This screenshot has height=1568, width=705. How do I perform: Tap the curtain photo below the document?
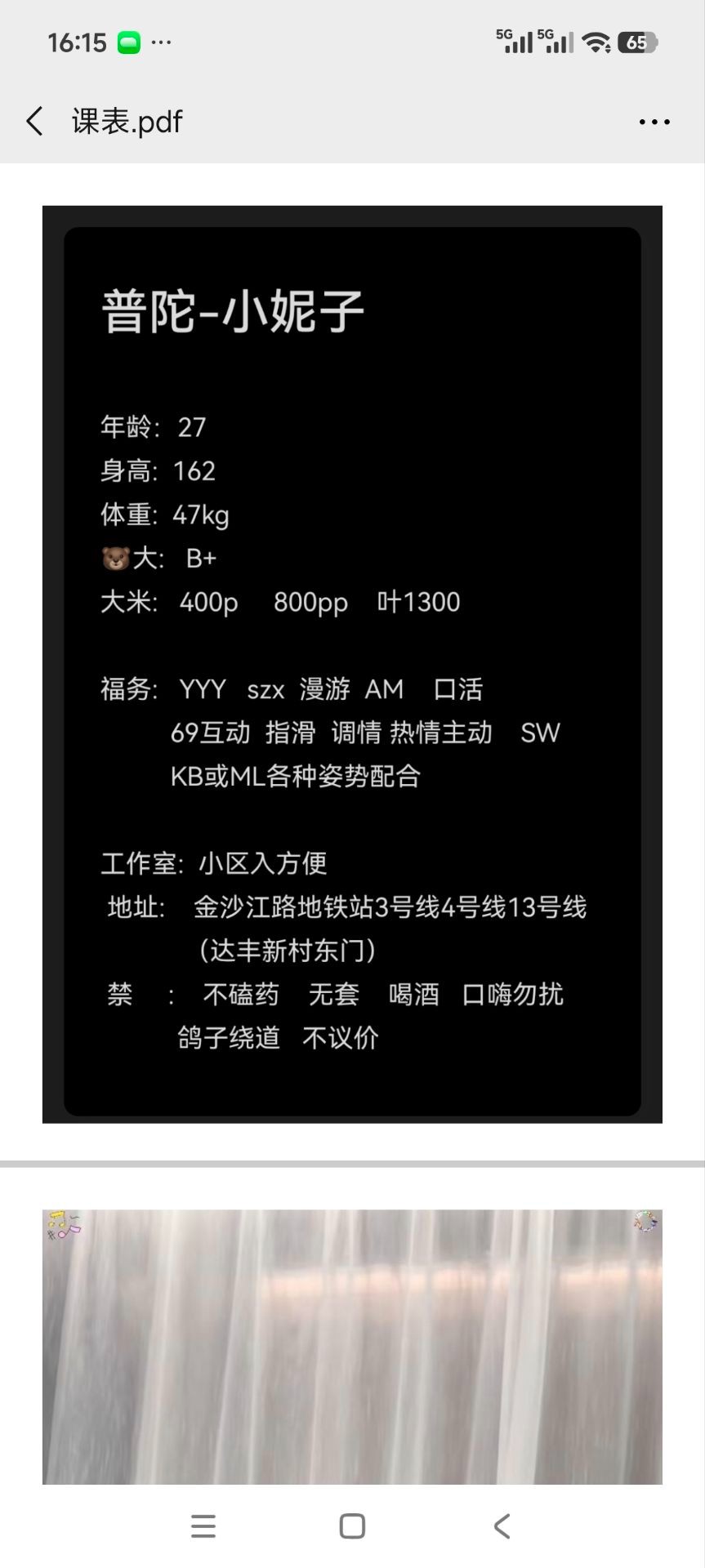352,1347
